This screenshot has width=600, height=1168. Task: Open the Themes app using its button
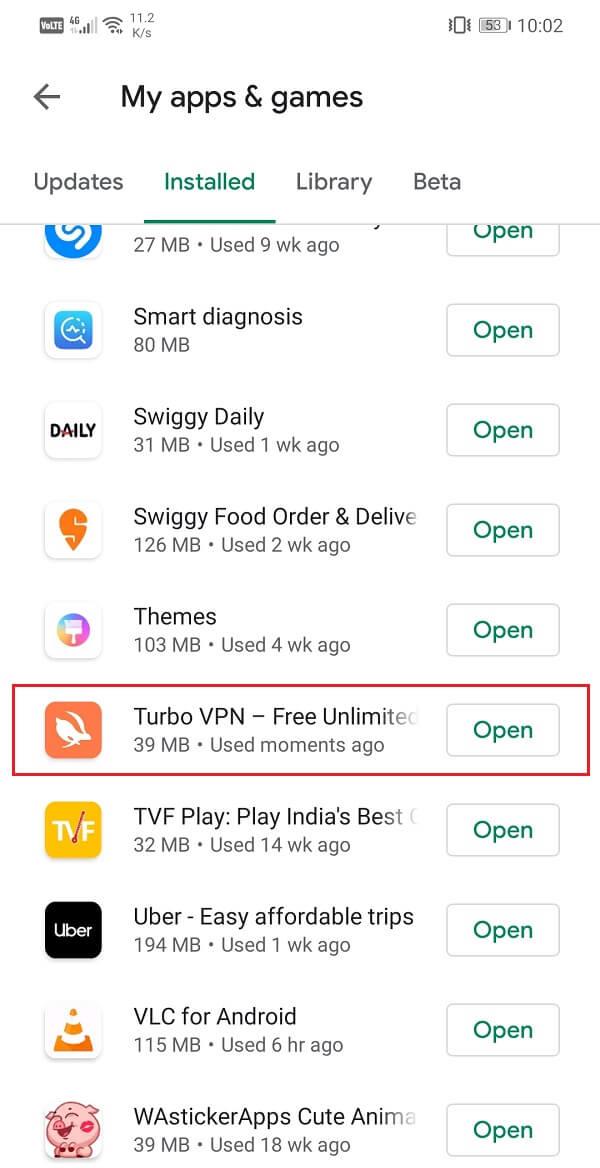(502, 630)
